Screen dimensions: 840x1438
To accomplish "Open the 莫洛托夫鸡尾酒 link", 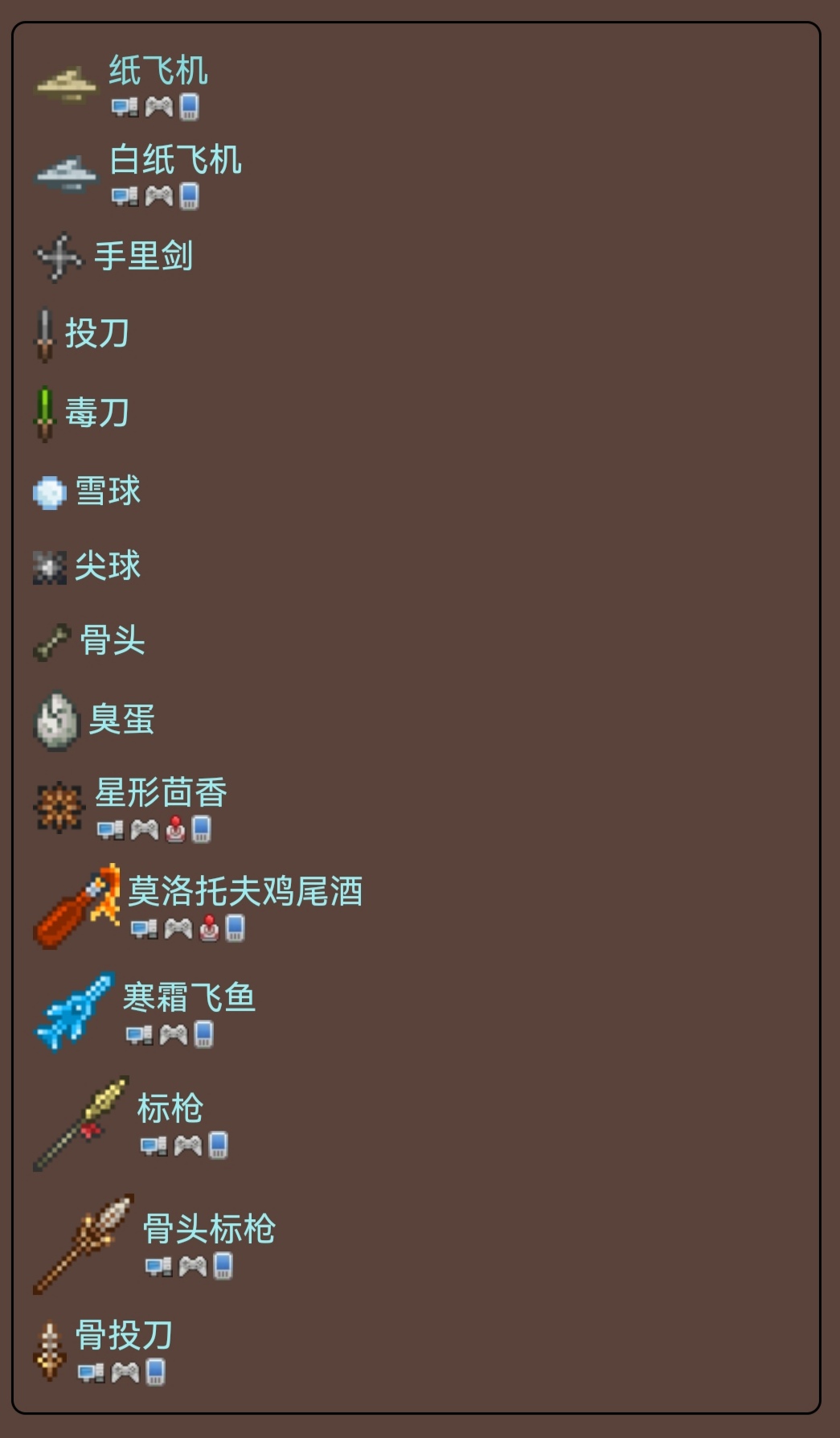I will [x=245, y=891].
